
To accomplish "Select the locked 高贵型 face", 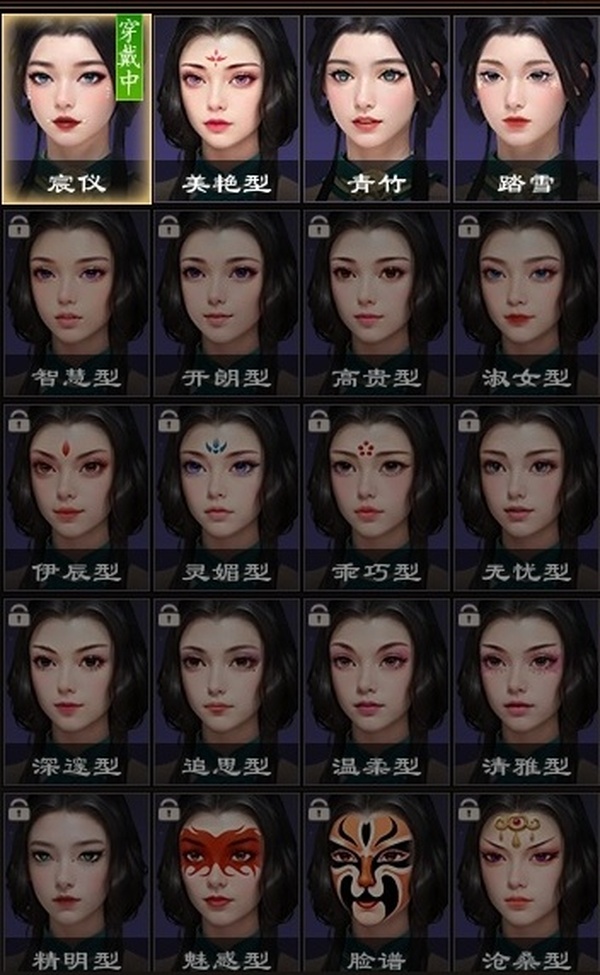I will [376, 302].
